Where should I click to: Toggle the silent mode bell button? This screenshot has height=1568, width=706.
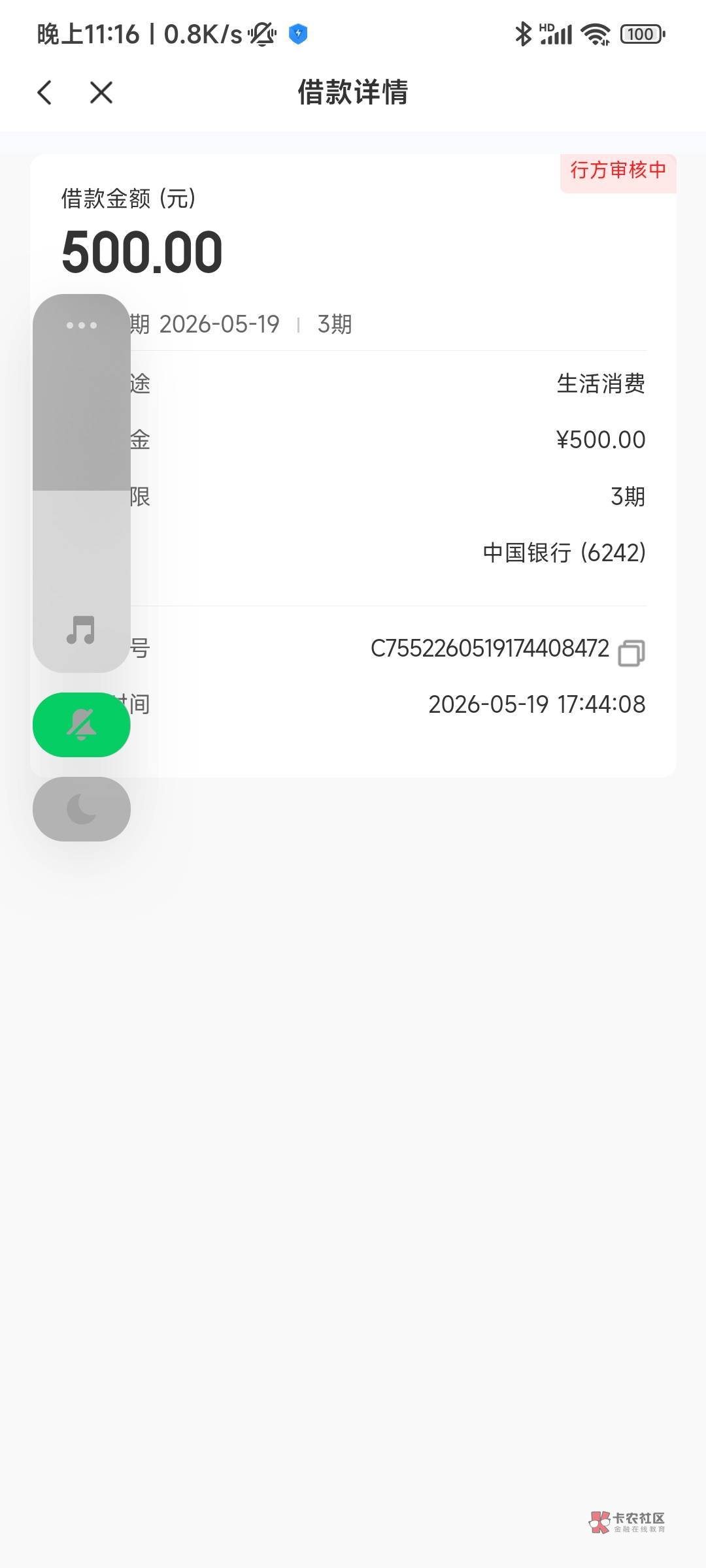pos(82,725)
